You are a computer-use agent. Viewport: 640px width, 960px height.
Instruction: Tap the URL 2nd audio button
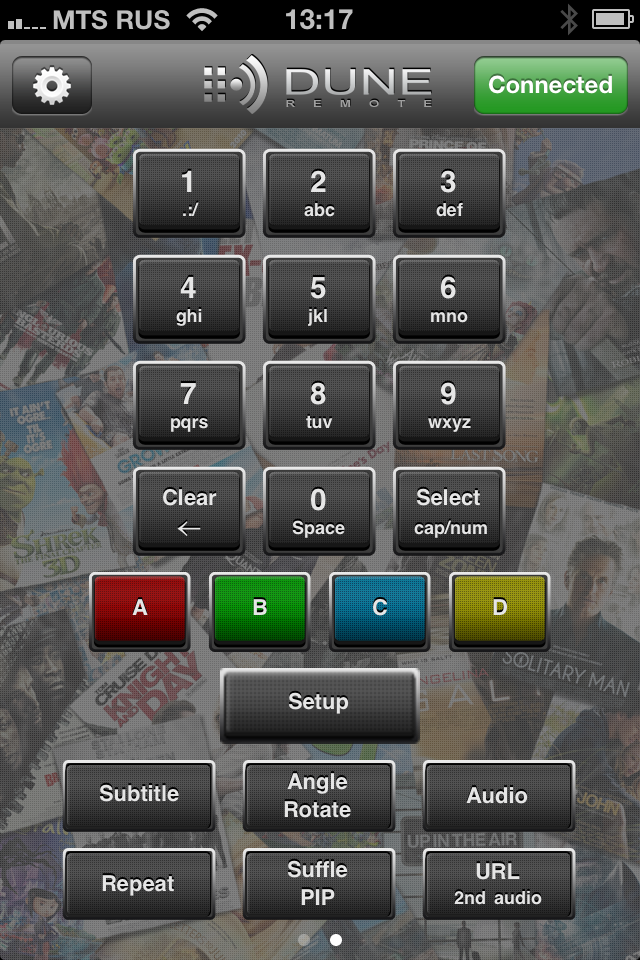pyautogui.click(x=498, y=884)
